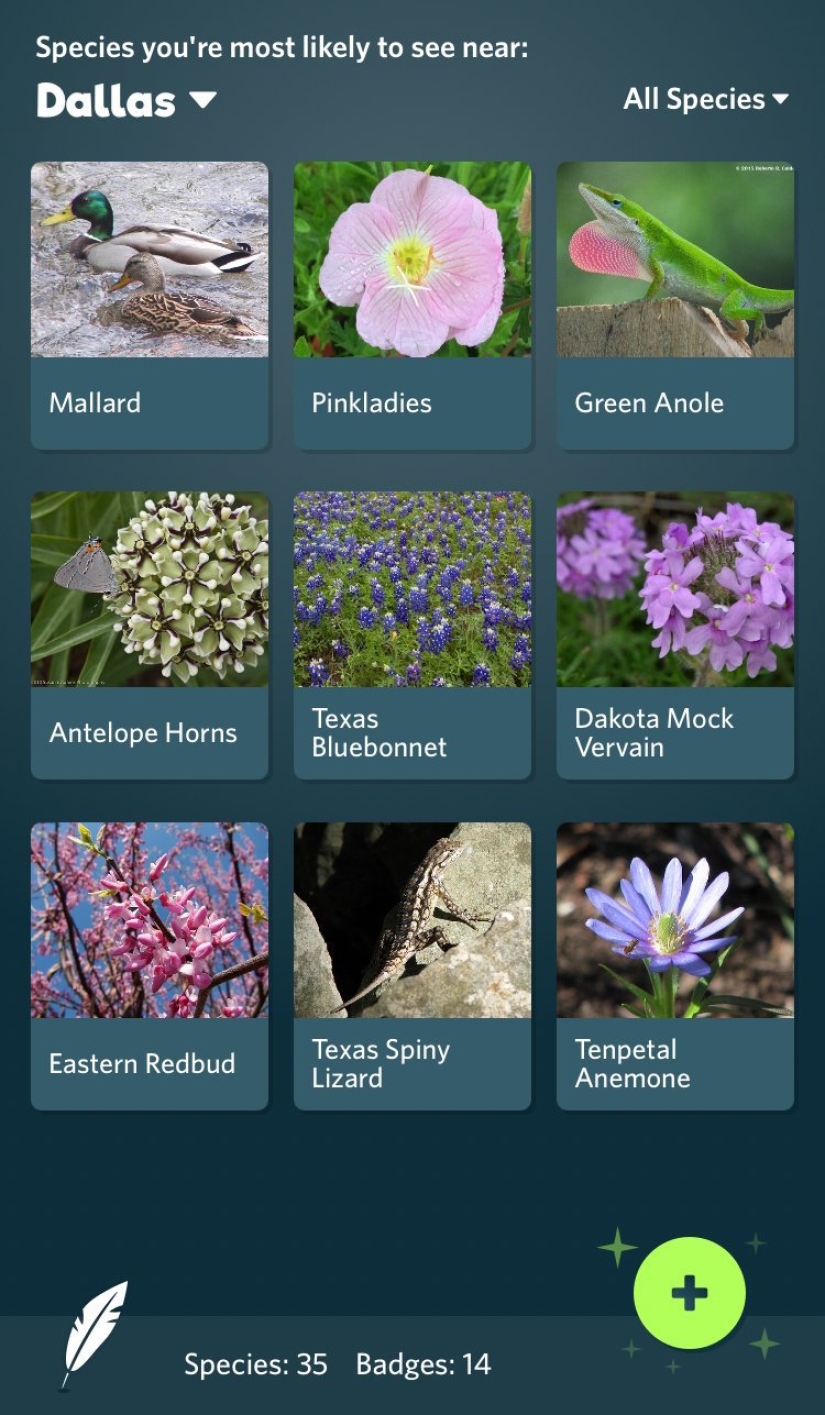Click the Green Anole name label
The height and width of the screenshot is (1415, 825).
pyautogui.click(x=650, y=403)
